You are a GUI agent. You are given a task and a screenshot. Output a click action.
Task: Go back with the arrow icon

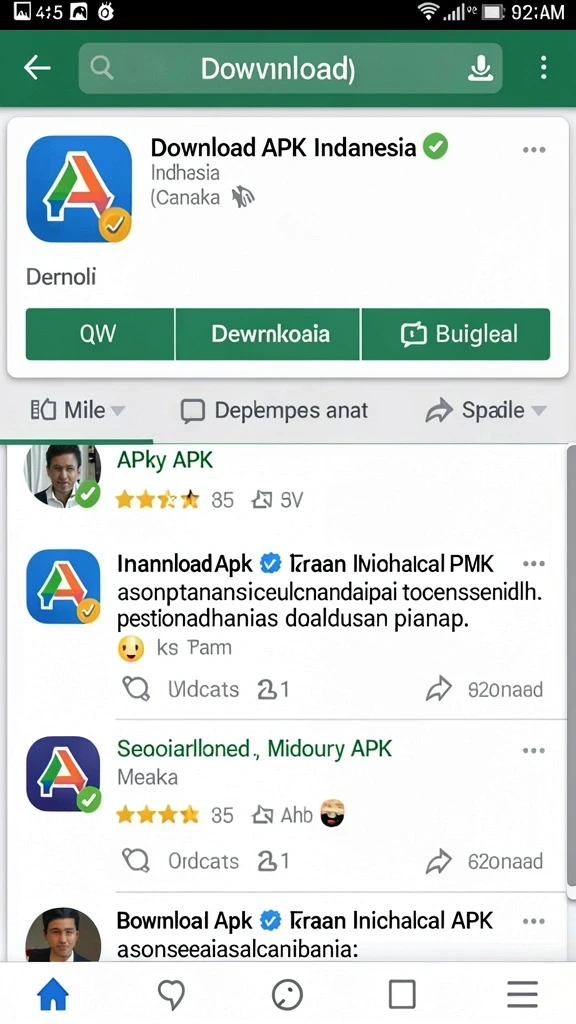(37, 67)
